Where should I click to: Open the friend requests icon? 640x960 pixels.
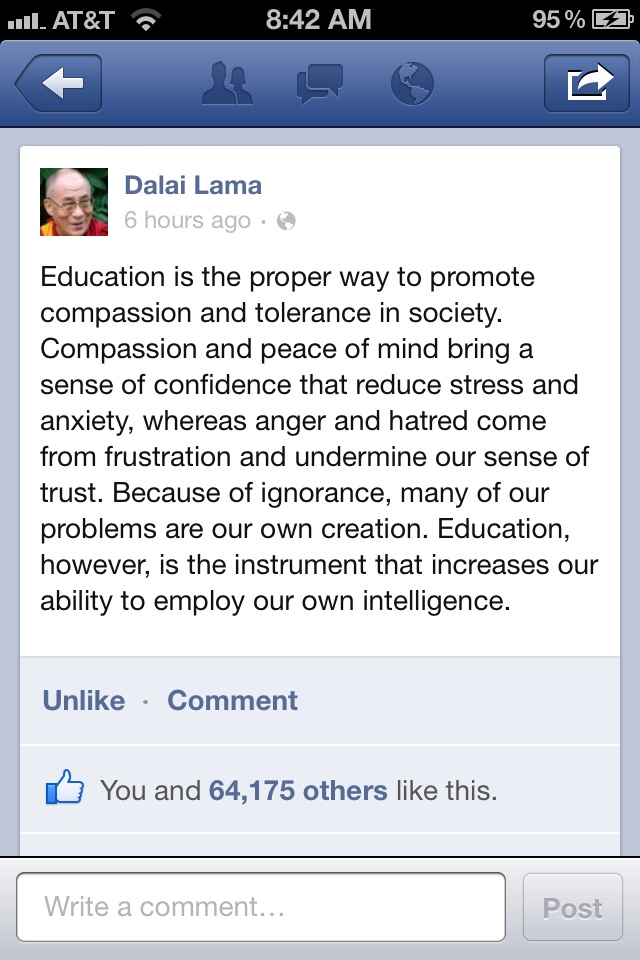229,84
